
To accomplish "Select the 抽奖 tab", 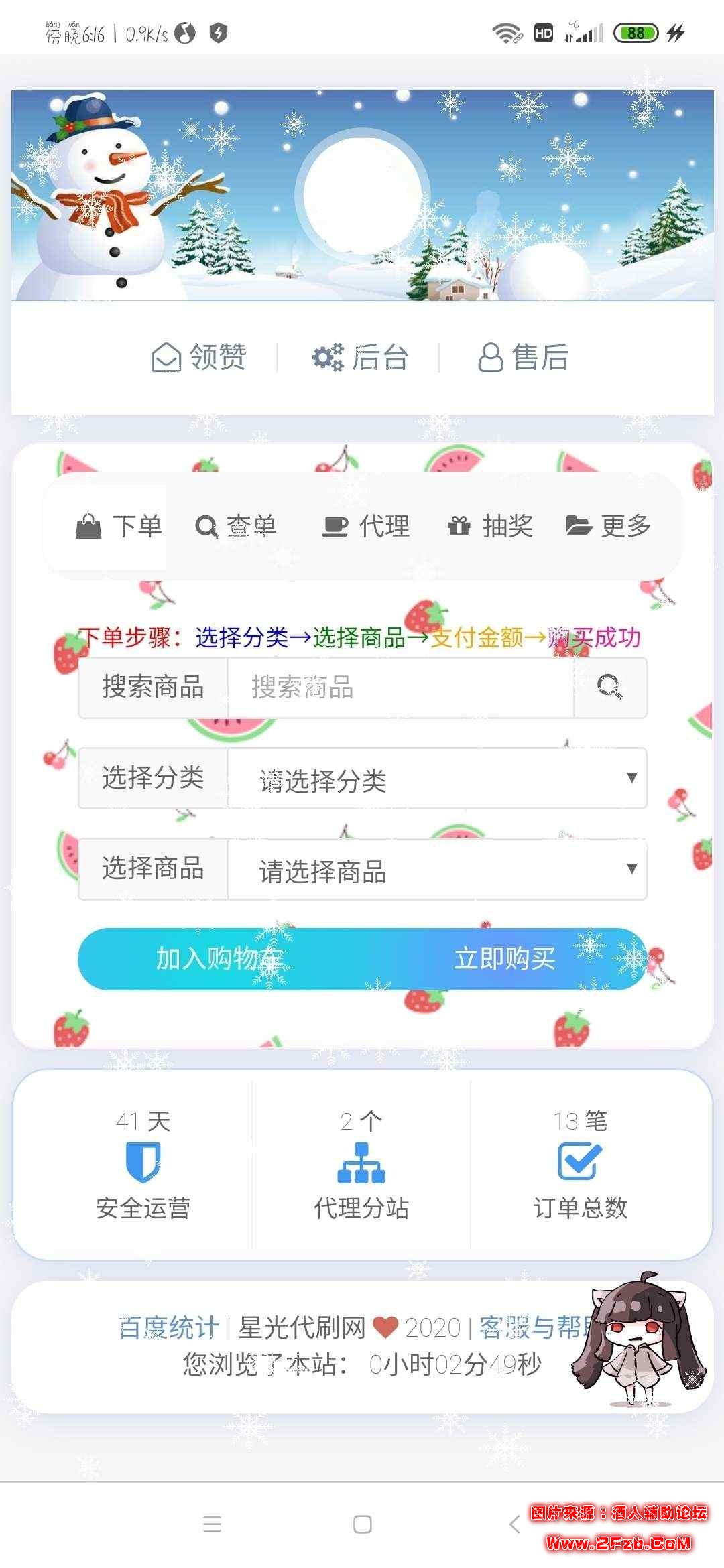I will [490, 527].
